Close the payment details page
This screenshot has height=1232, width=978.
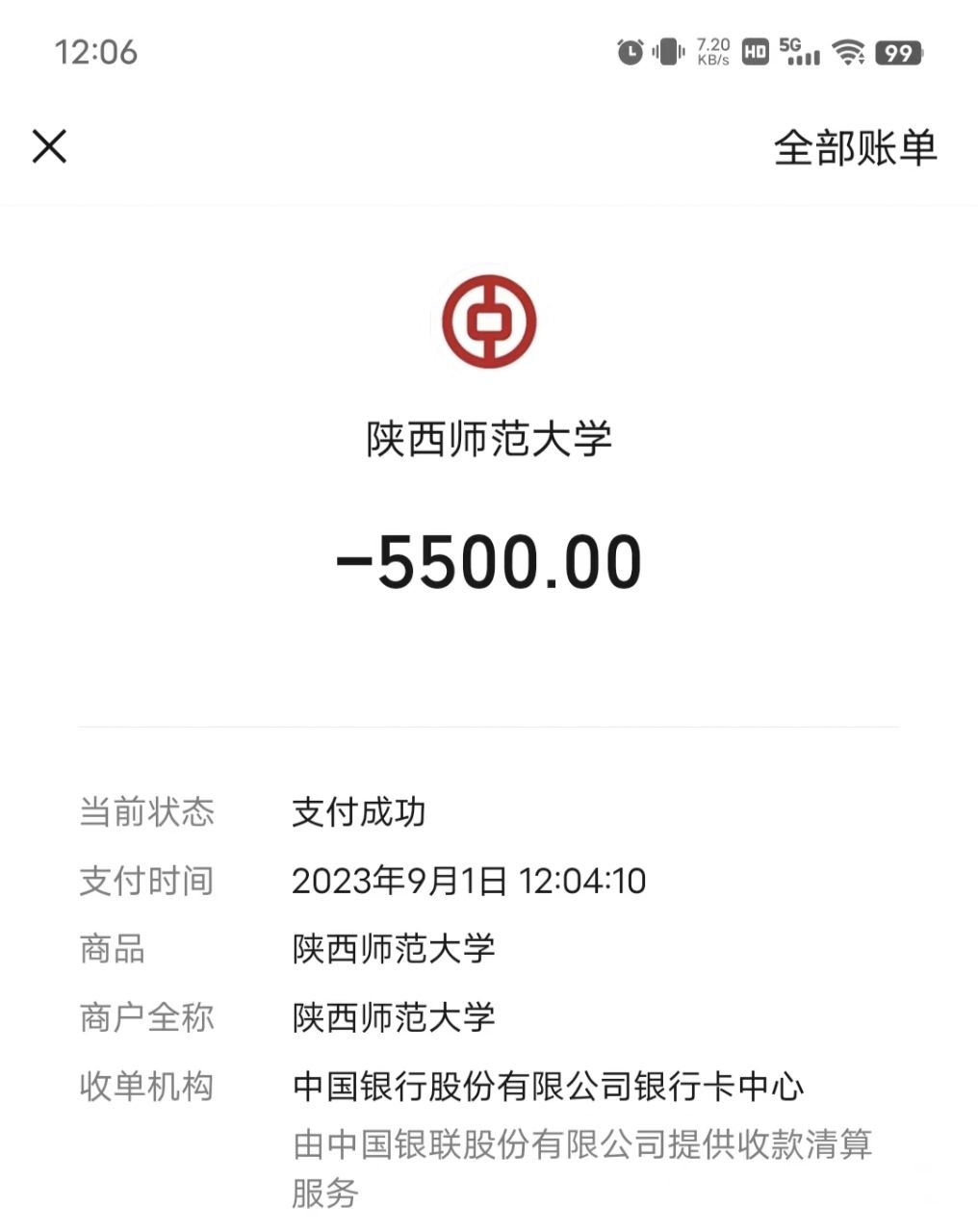click(x=49, y=147)
